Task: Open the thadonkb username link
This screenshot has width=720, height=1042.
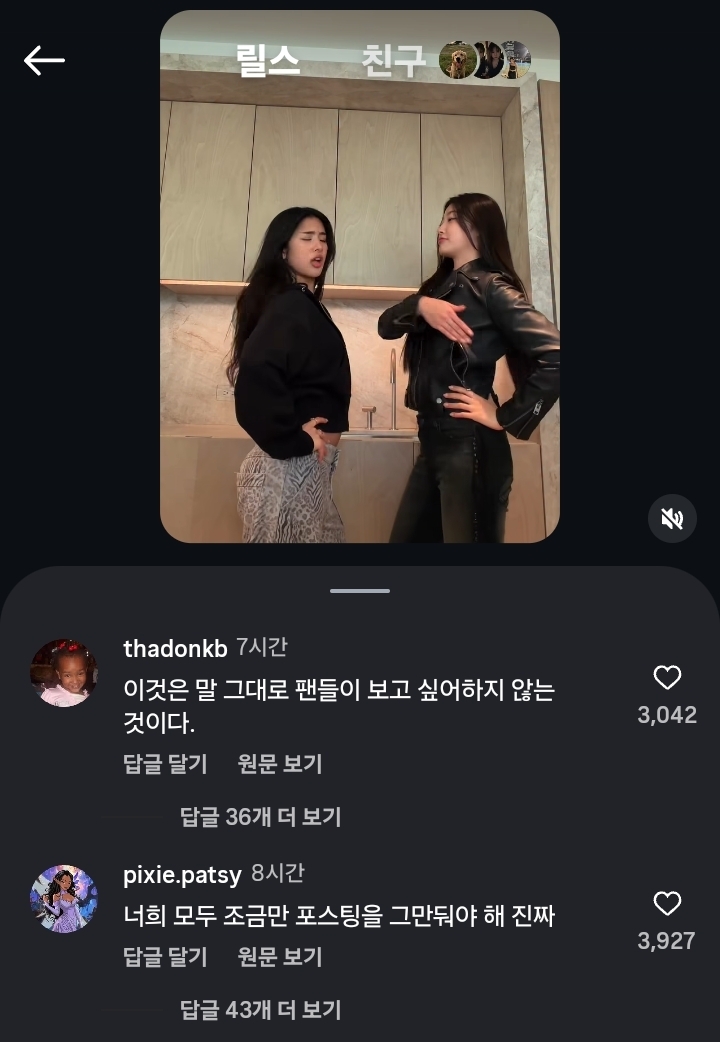Action: point(175,648)
